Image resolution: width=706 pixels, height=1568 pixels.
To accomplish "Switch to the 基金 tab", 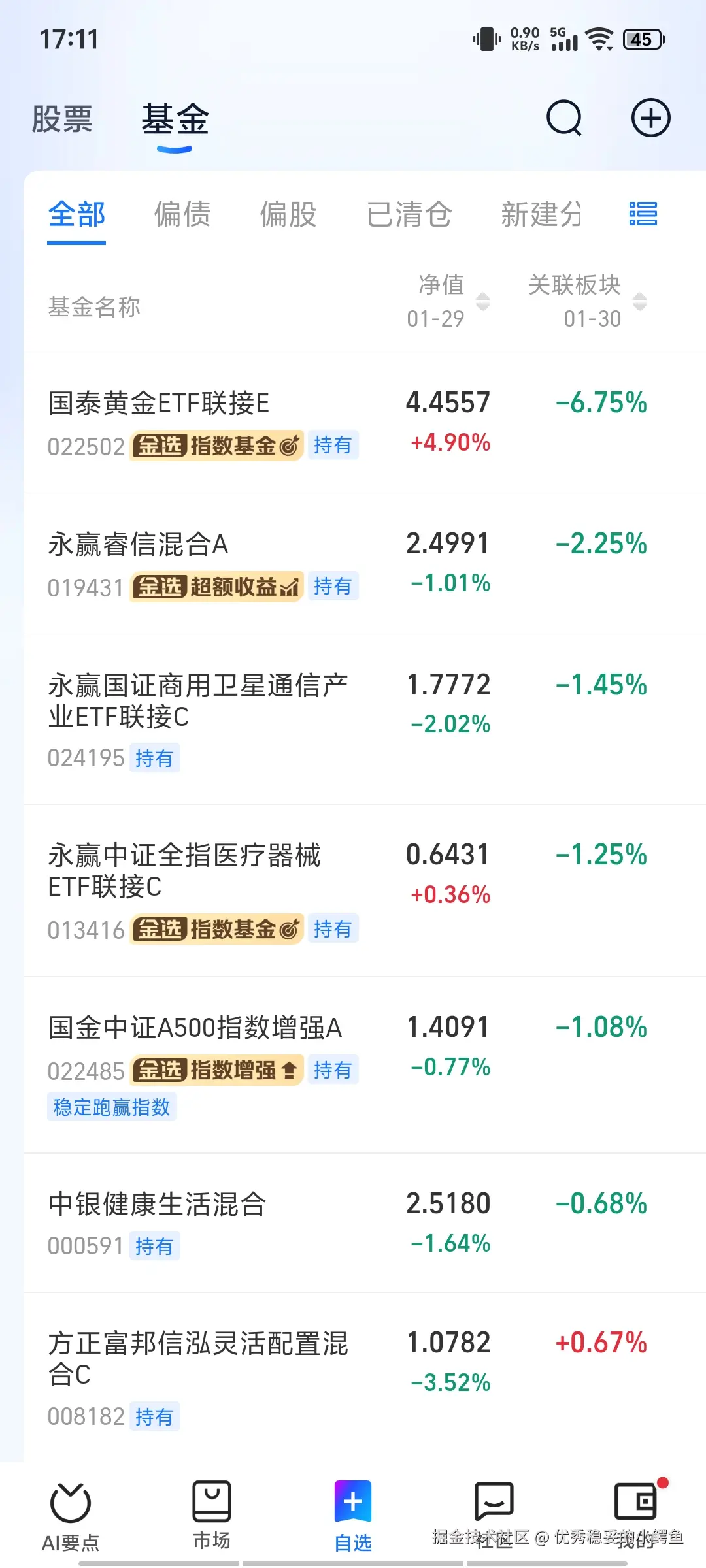I will 175,119.
